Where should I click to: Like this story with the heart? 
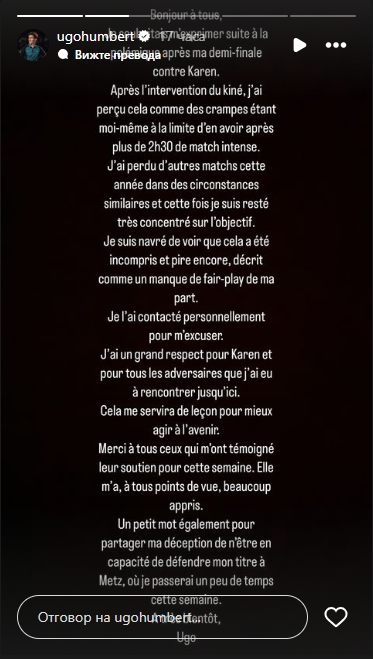tap(336, 617)
